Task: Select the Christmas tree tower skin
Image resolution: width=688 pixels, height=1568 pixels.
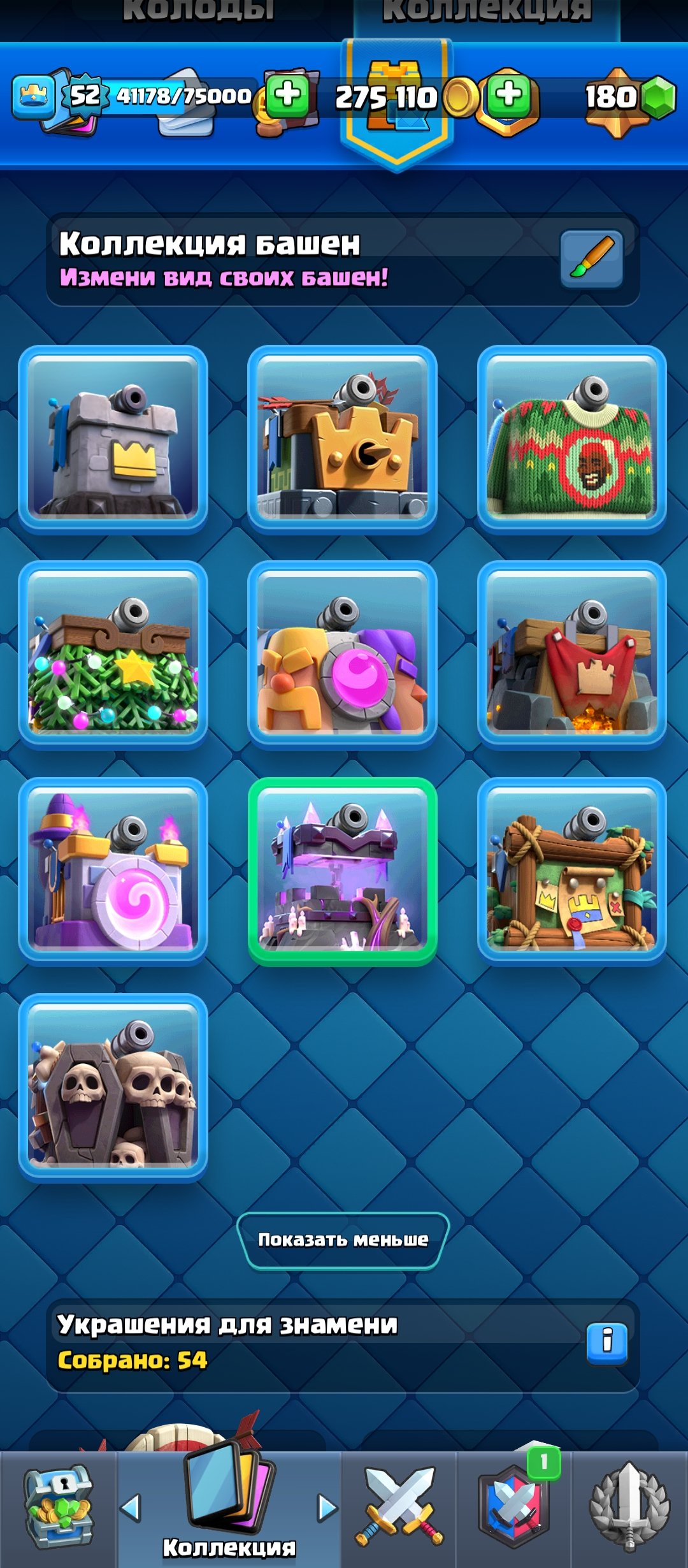Action: [x=113, y=655]
